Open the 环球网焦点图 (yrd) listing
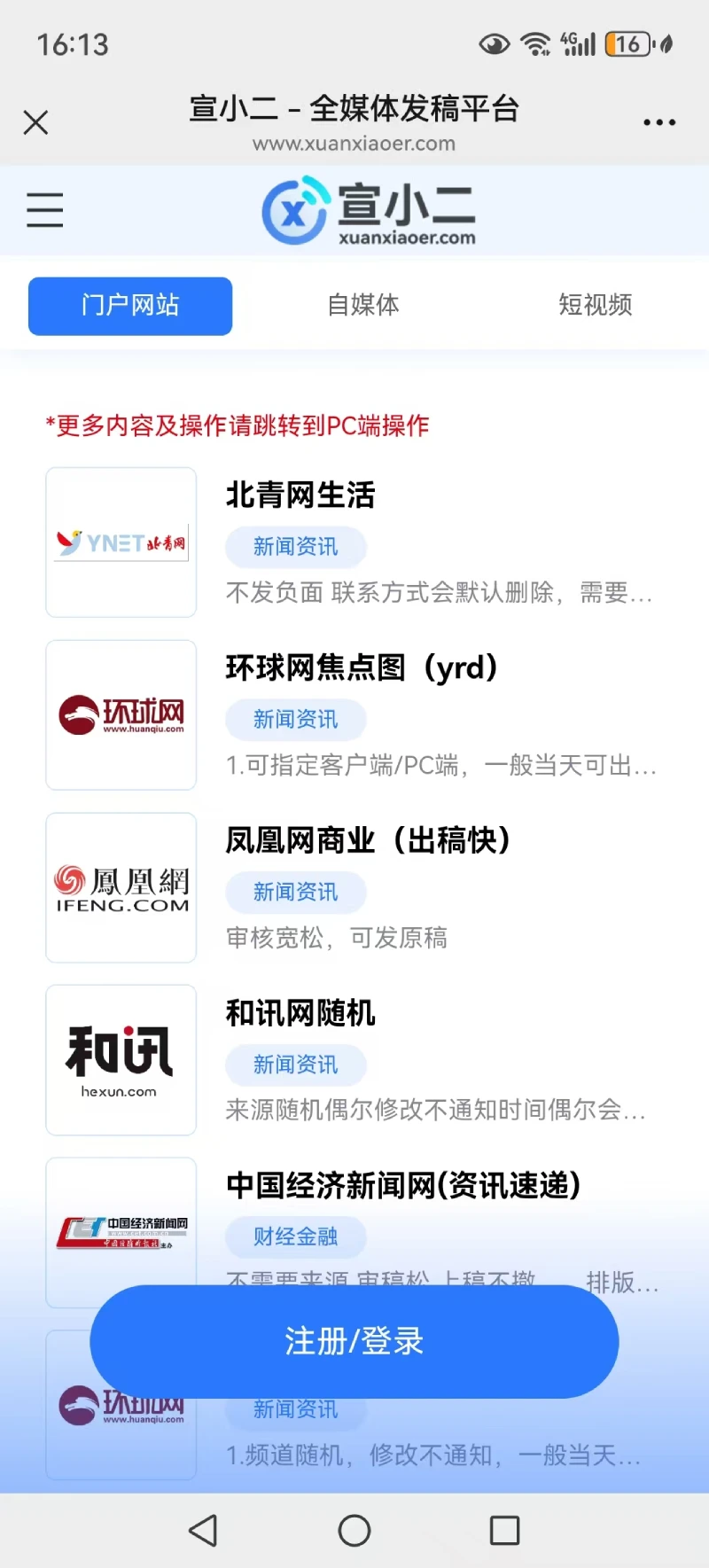This screenshot has width=709, height=1568. (354, 715)
